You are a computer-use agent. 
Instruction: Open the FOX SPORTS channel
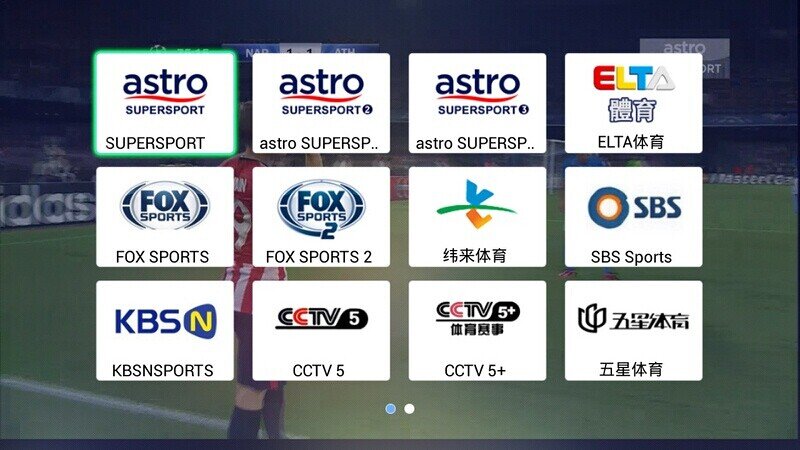(x=165, y=217)
